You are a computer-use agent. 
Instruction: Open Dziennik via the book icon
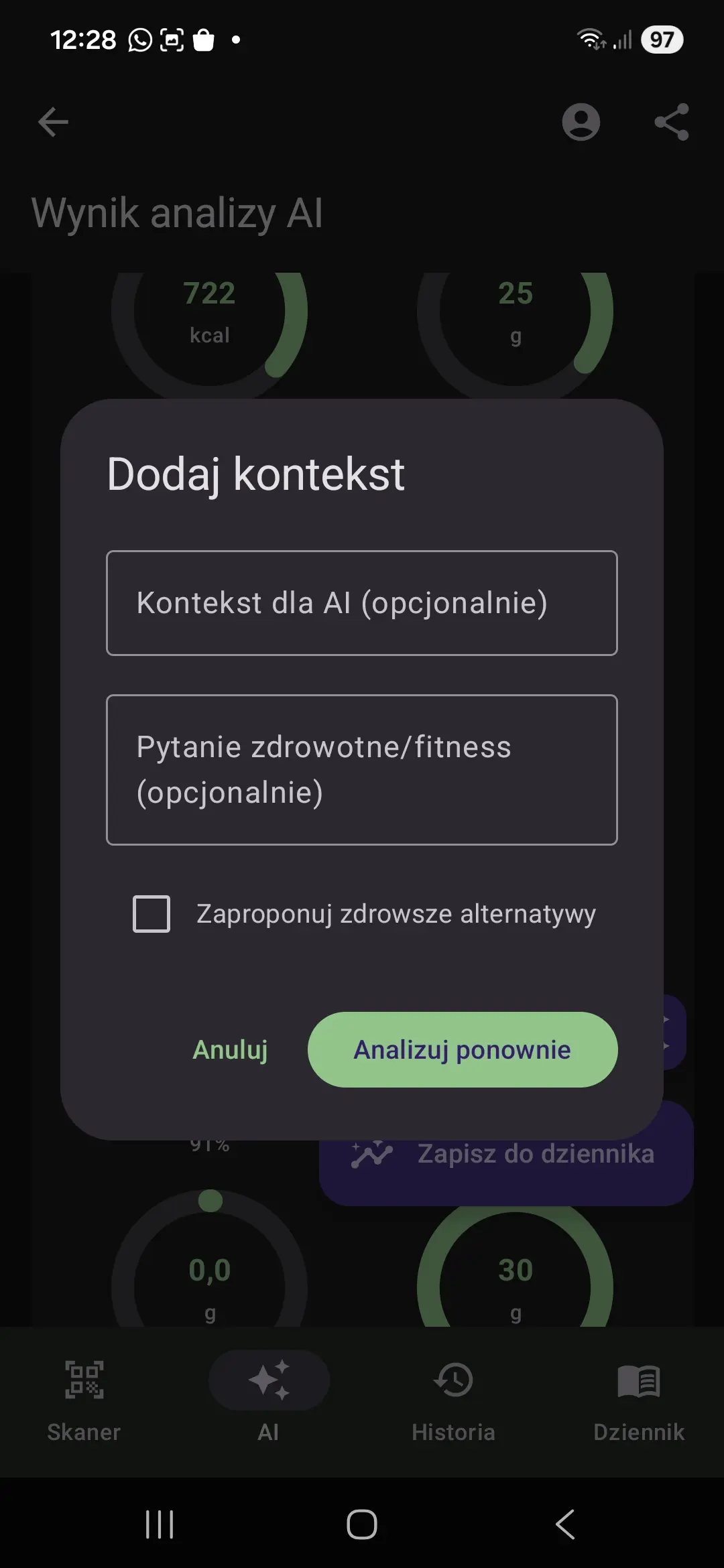coord(638,1380)
